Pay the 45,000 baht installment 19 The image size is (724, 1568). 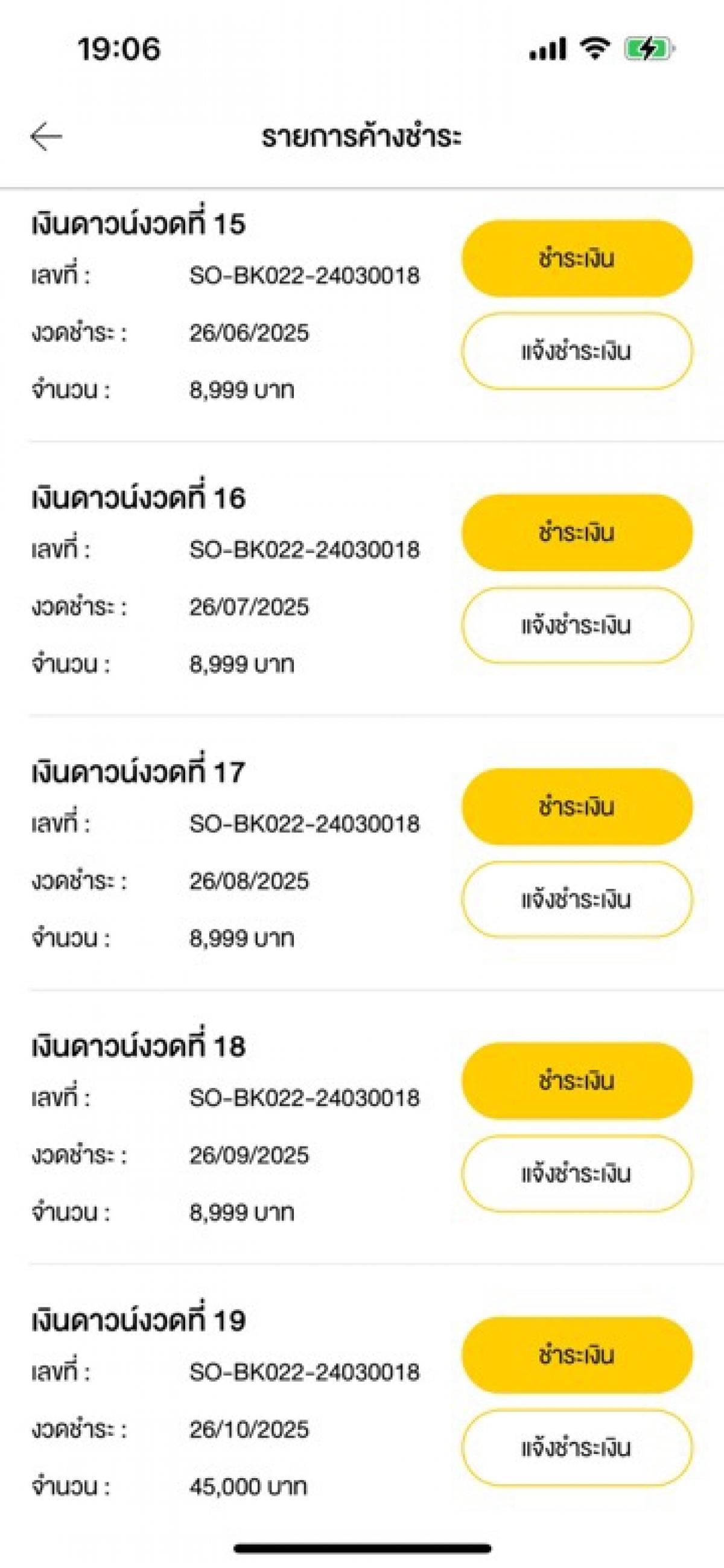click(577, 1355)
